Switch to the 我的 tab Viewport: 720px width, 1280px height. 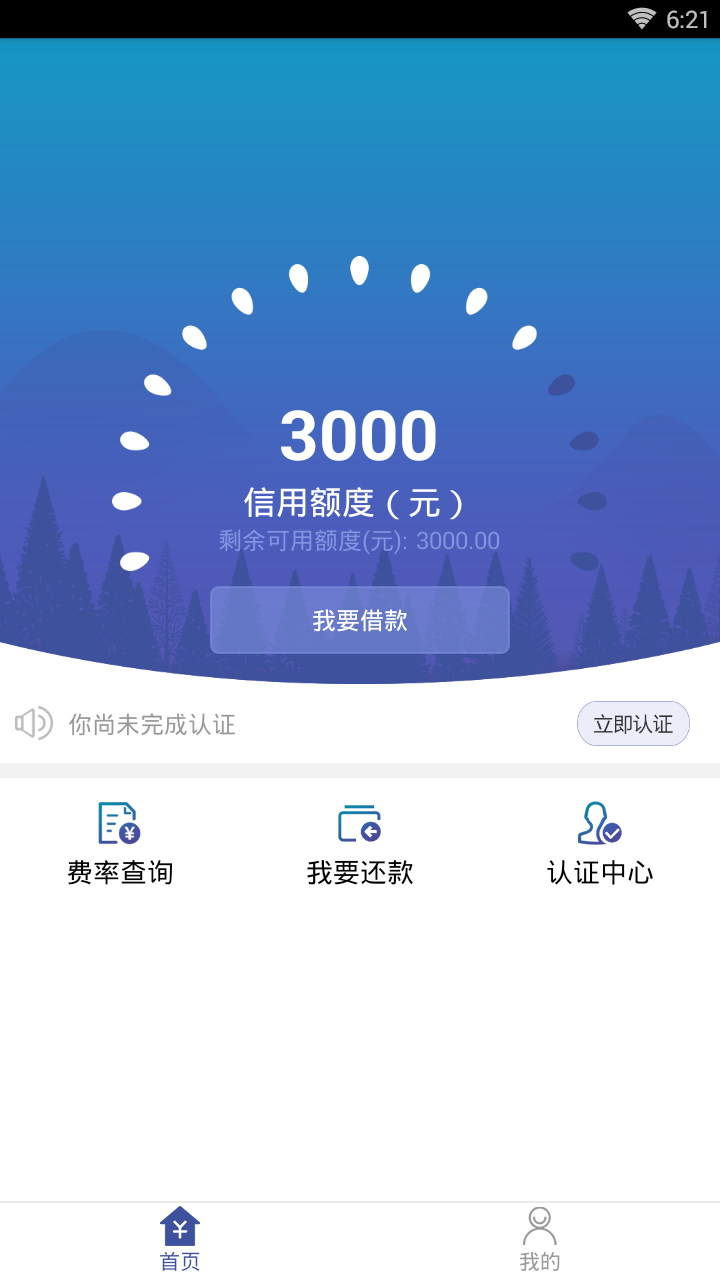click(x=540, y=1240)
